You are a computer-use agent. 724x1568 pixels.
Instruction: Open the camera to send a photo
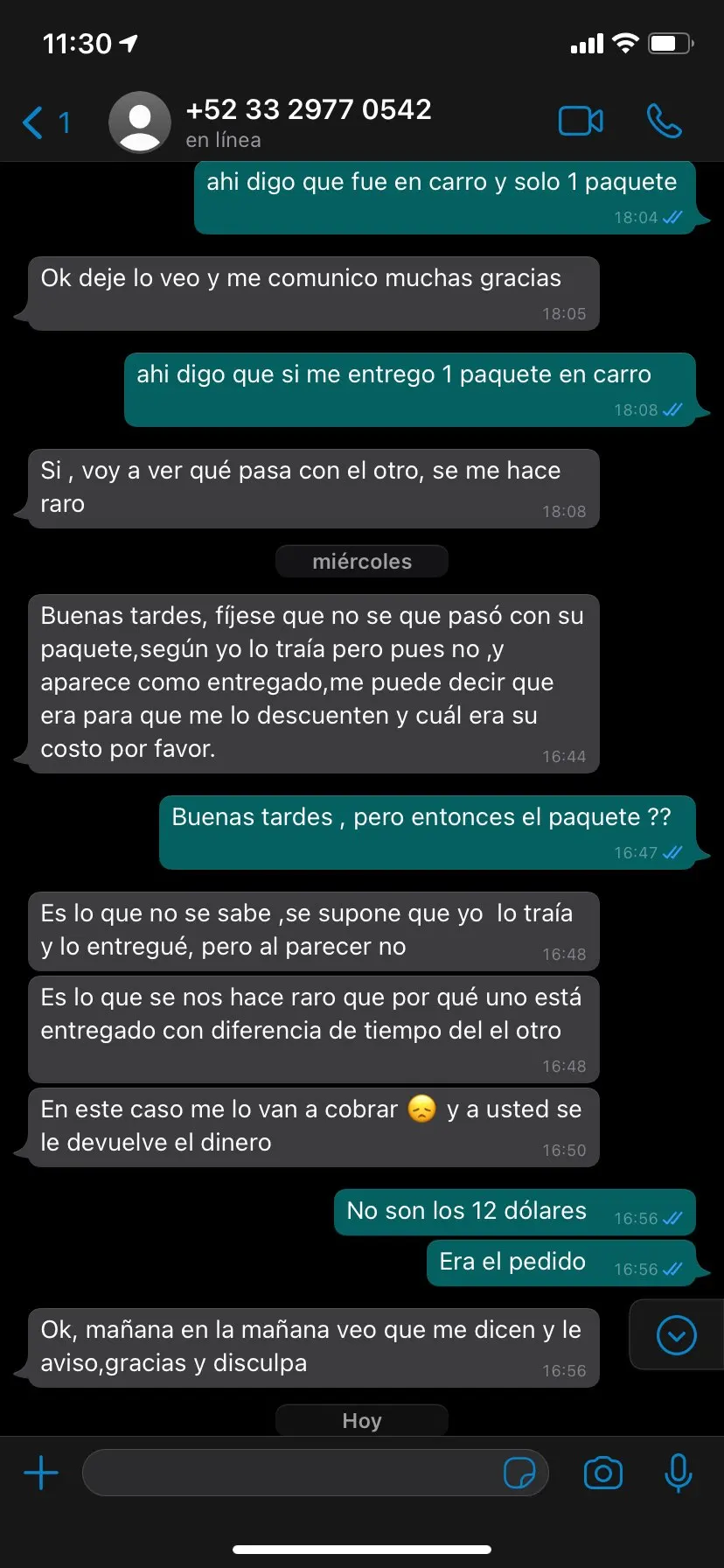pyautogui.click(x=602, y=1473)
